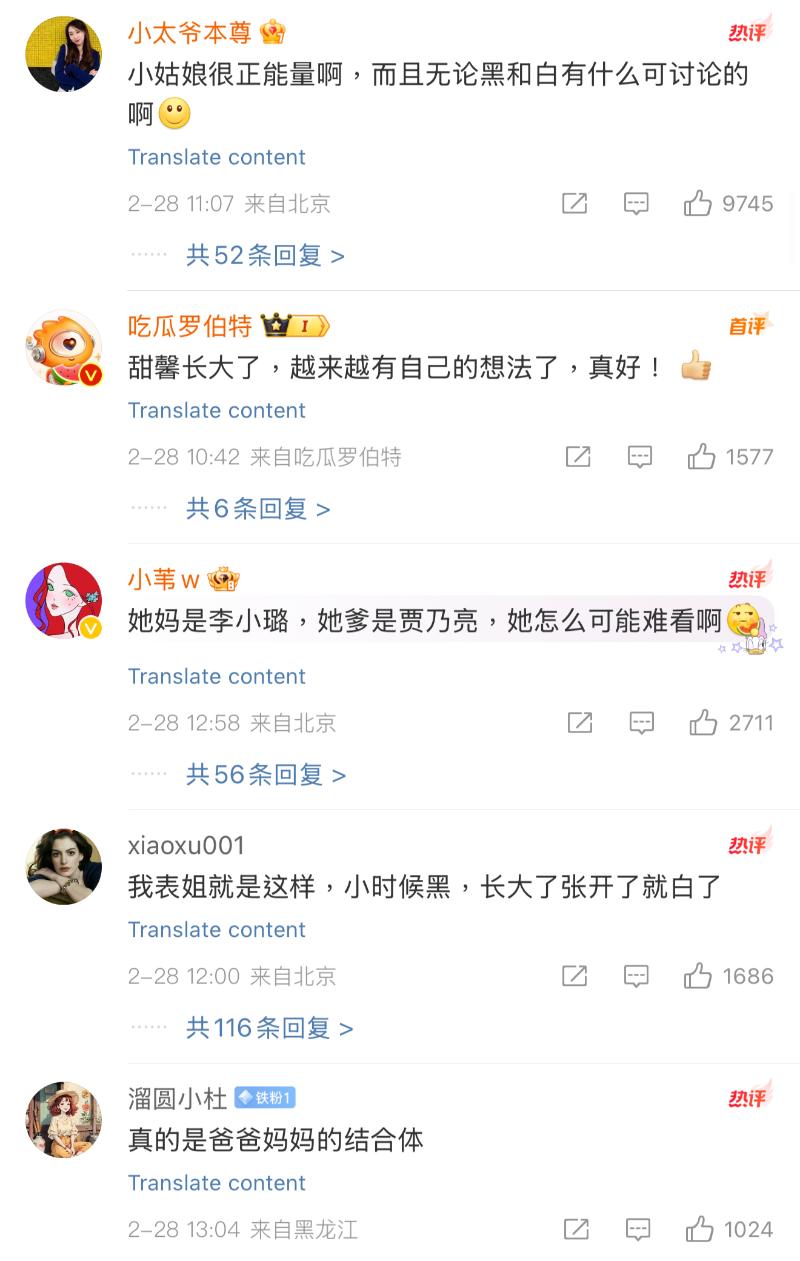Screen dimensions: 800x1261
Task: Open 溜圆小杜's profile name
Action: tap(177, 1098)
